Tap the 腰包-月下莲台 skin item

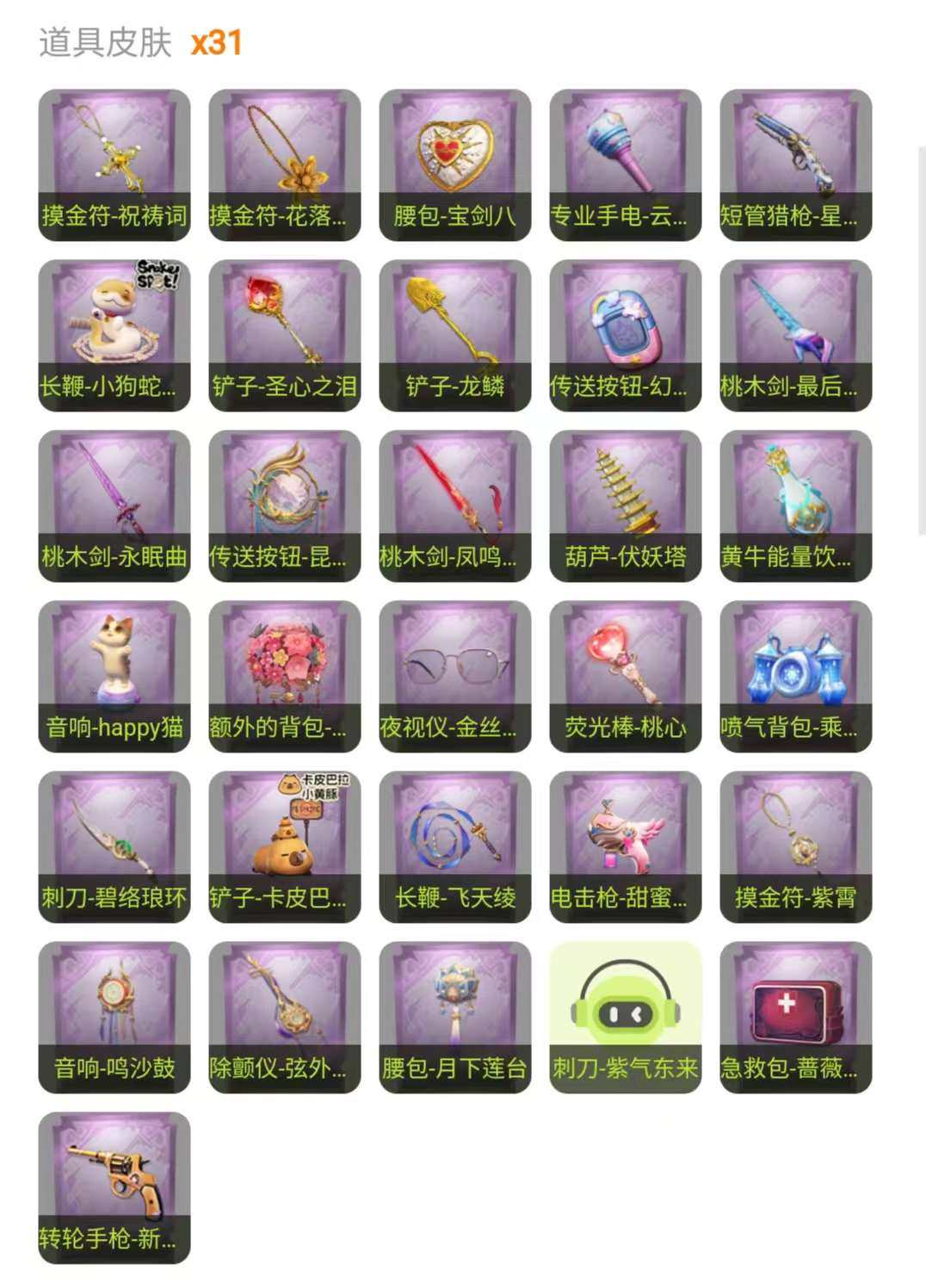click(x=454, y=1017)
